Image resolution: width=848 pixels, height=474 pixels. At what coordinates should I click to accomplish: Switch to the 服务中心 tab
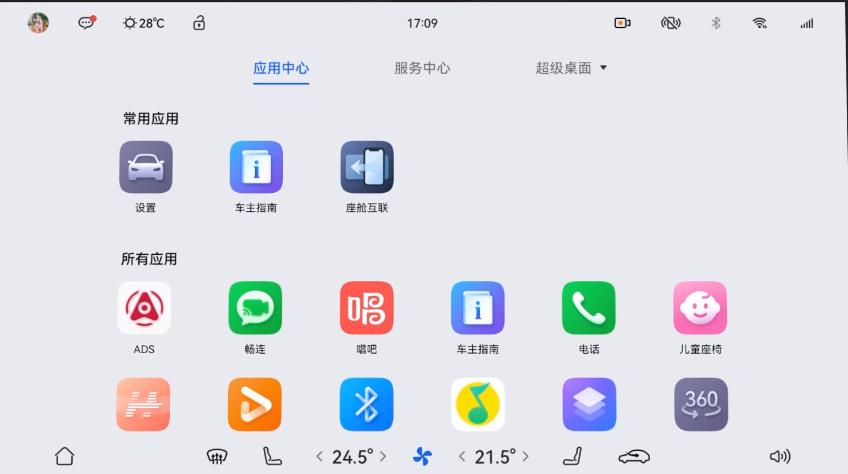422,68
